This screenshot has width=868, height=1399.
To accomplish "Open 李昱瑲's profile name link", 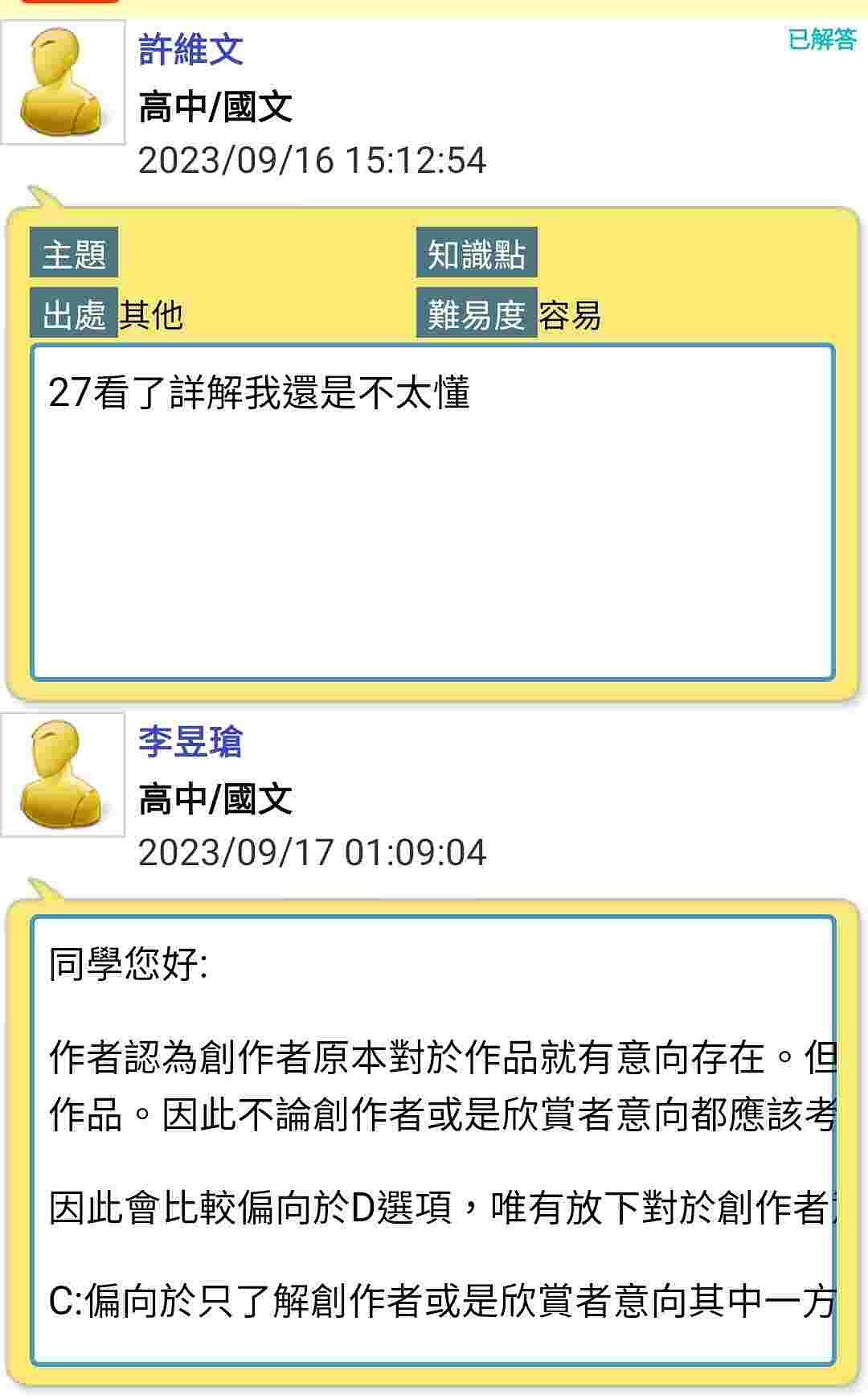I will 190,741.
